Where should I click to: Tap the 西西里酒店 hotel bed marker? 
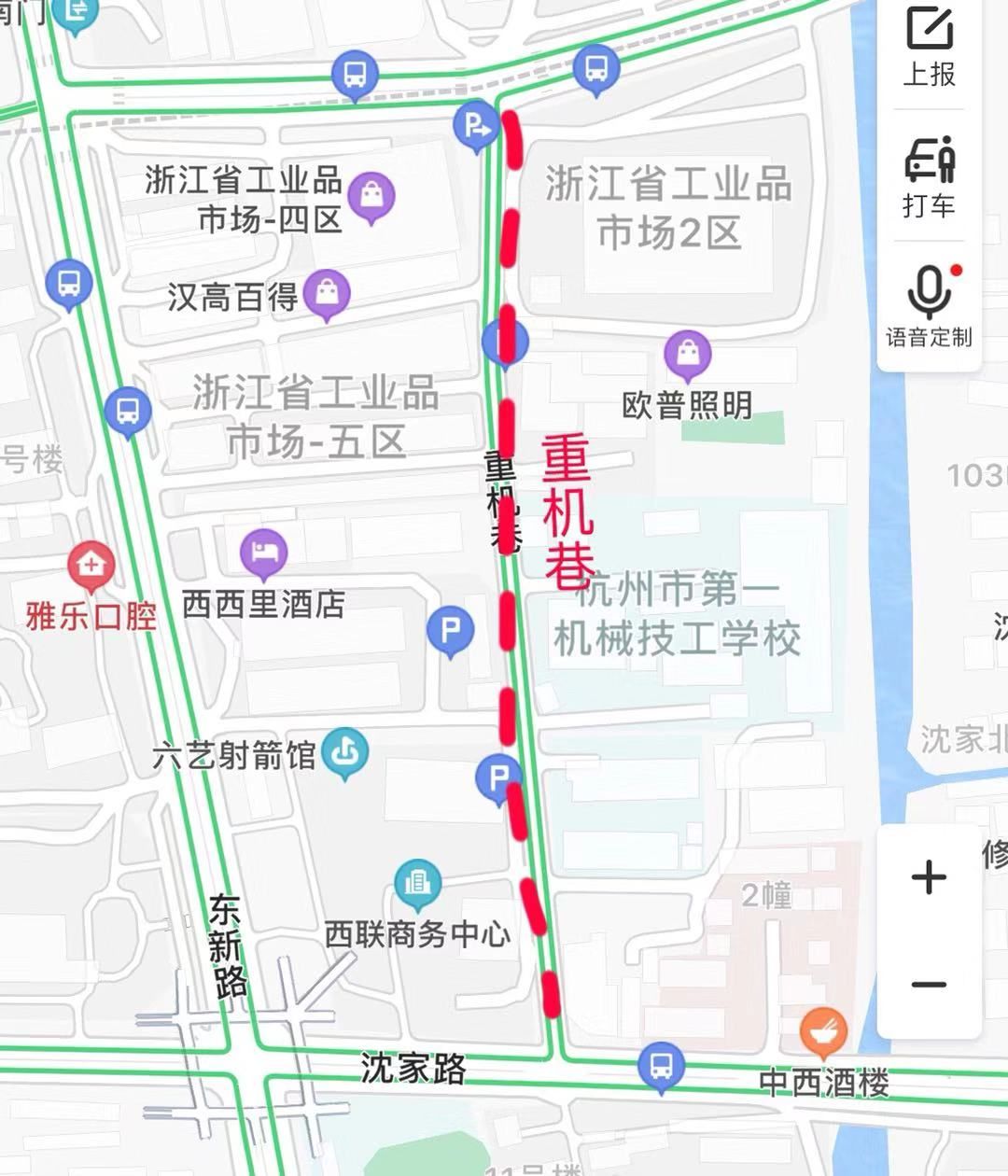pyautogui.click(x=261, y=548)
